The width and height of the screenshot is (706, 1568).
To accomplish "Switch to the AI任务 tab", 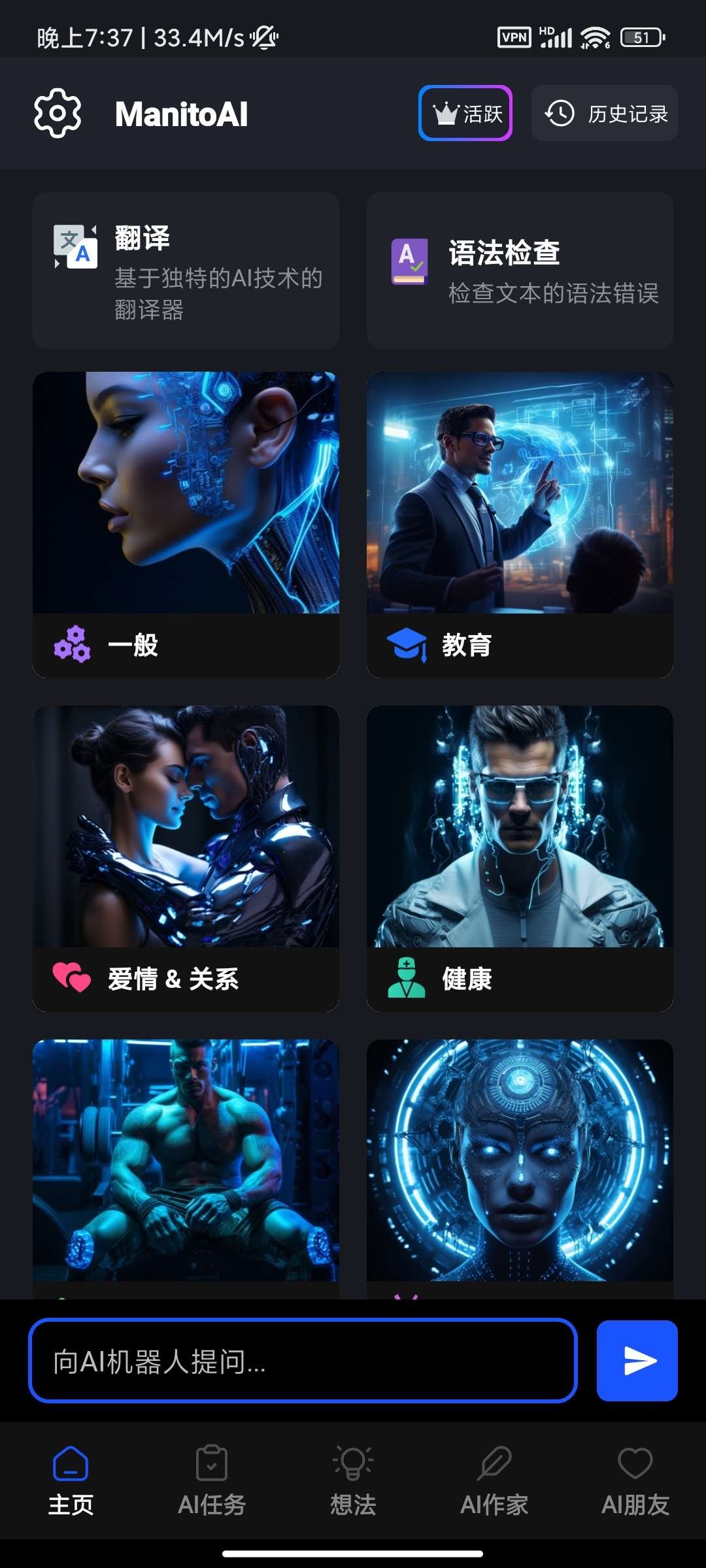I will click(212, 1480).
